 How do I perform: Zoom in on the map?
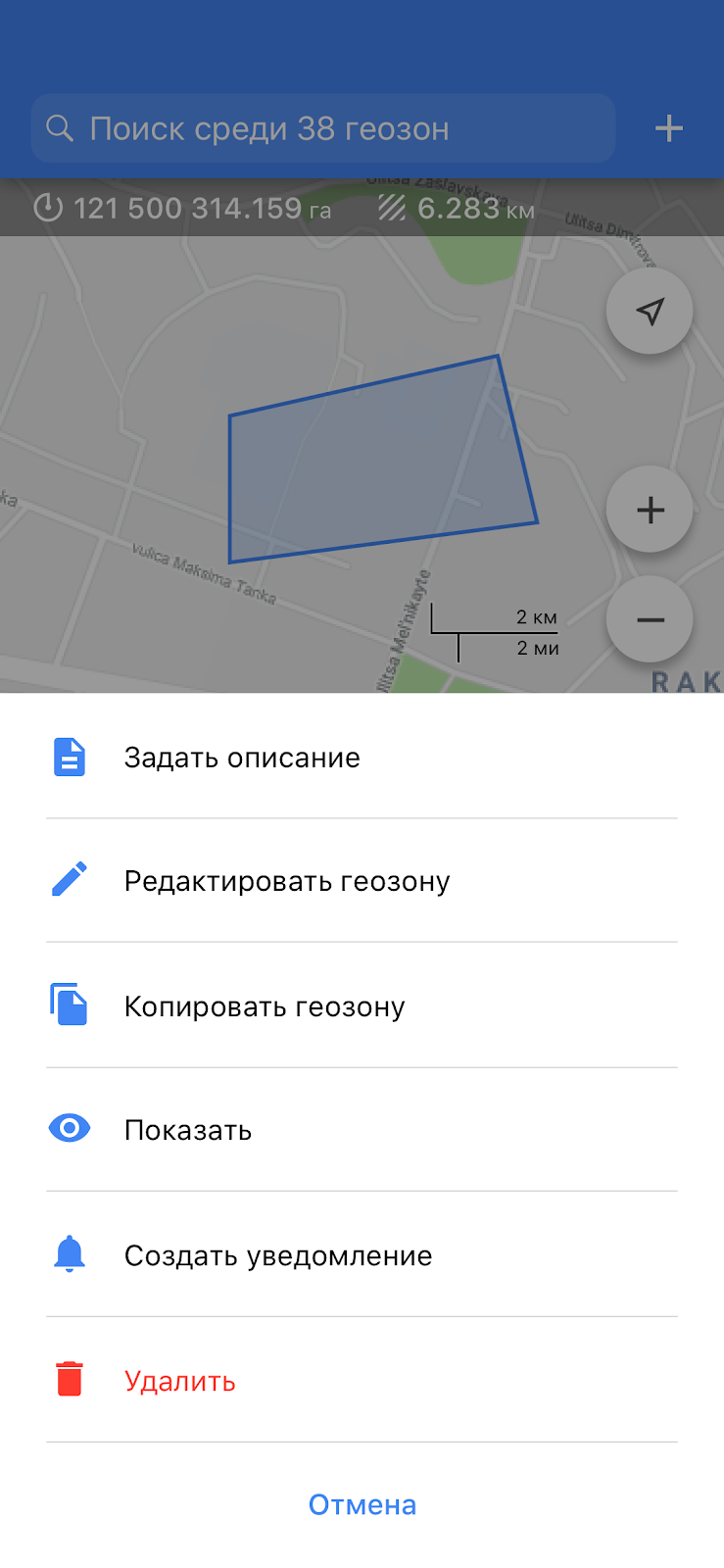point(650,510)
